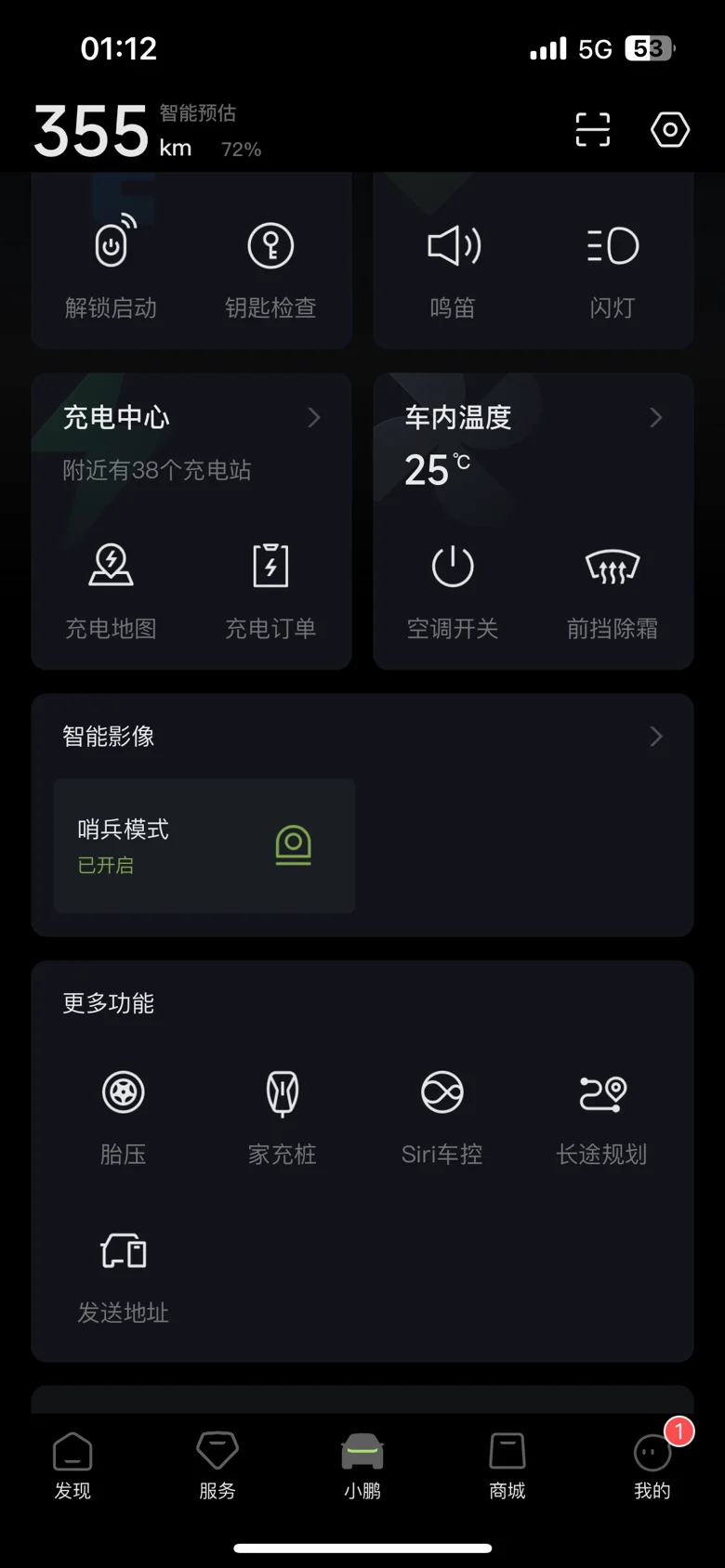Check 胎压 tire pressure
The height and width of the screenshot is (1568, 725).
tap(123, 1117)
